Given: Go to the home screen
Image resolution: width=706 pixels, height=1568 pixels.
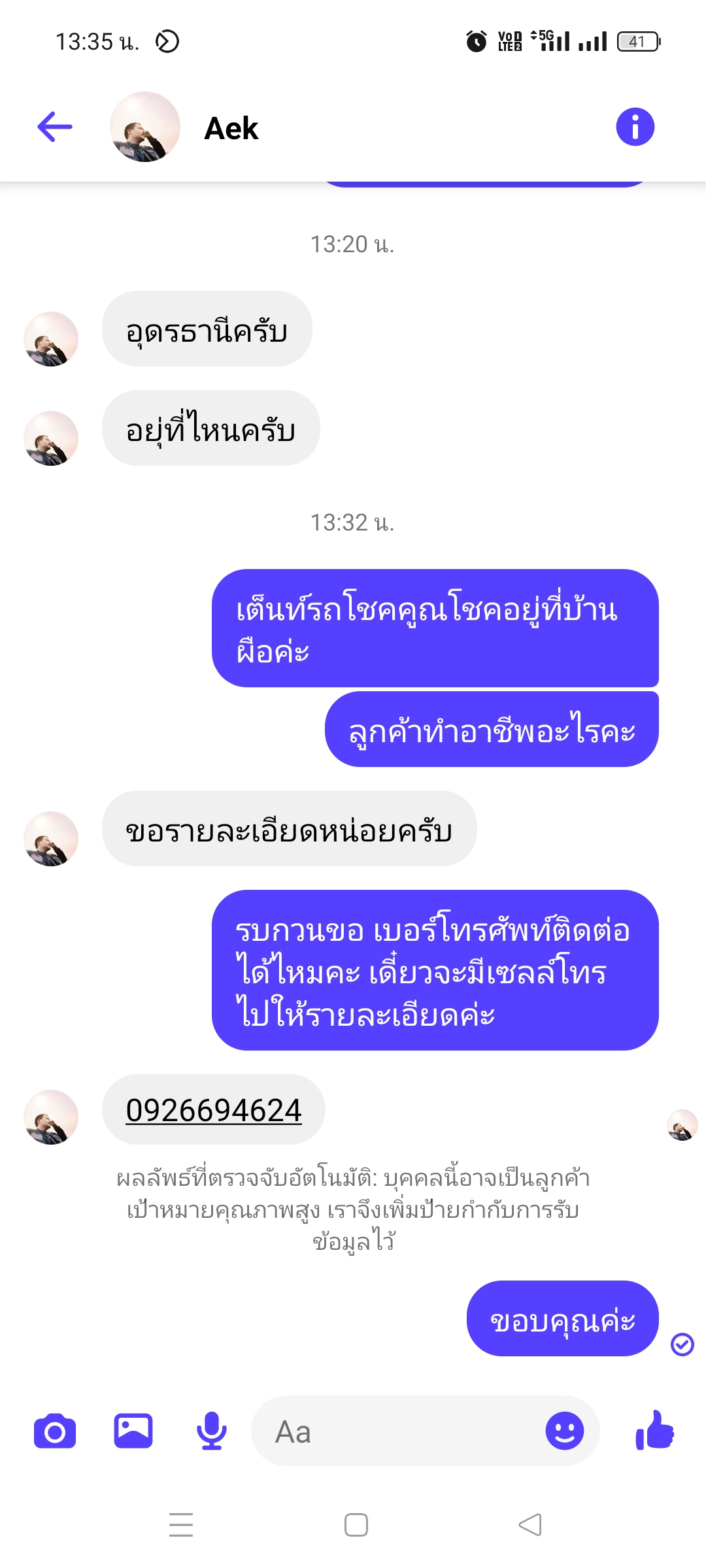Looking at the screenshot, I should (x=356, y=1525).
